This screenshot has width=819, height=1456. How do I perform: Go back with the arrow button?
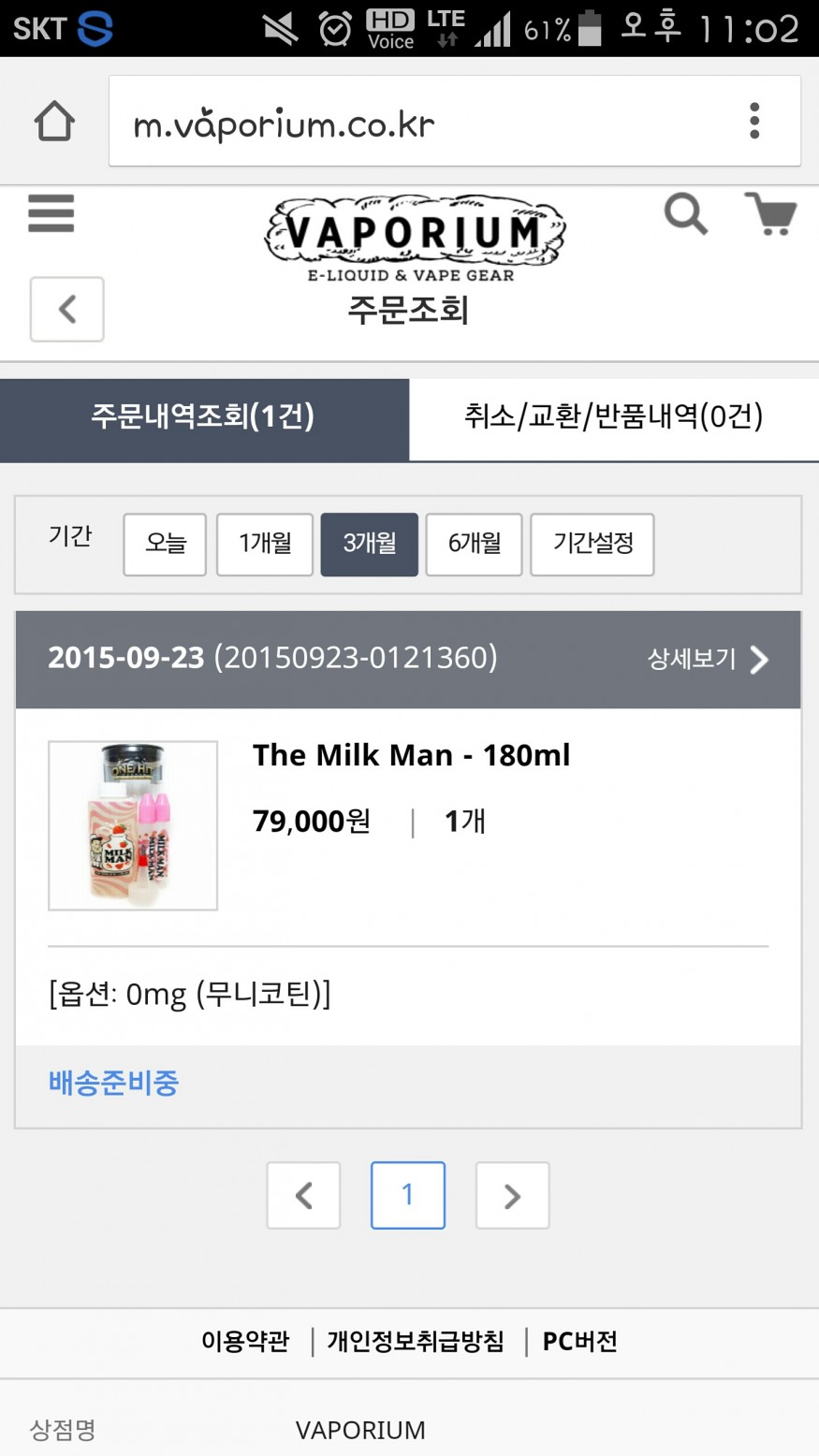[67, 309]
